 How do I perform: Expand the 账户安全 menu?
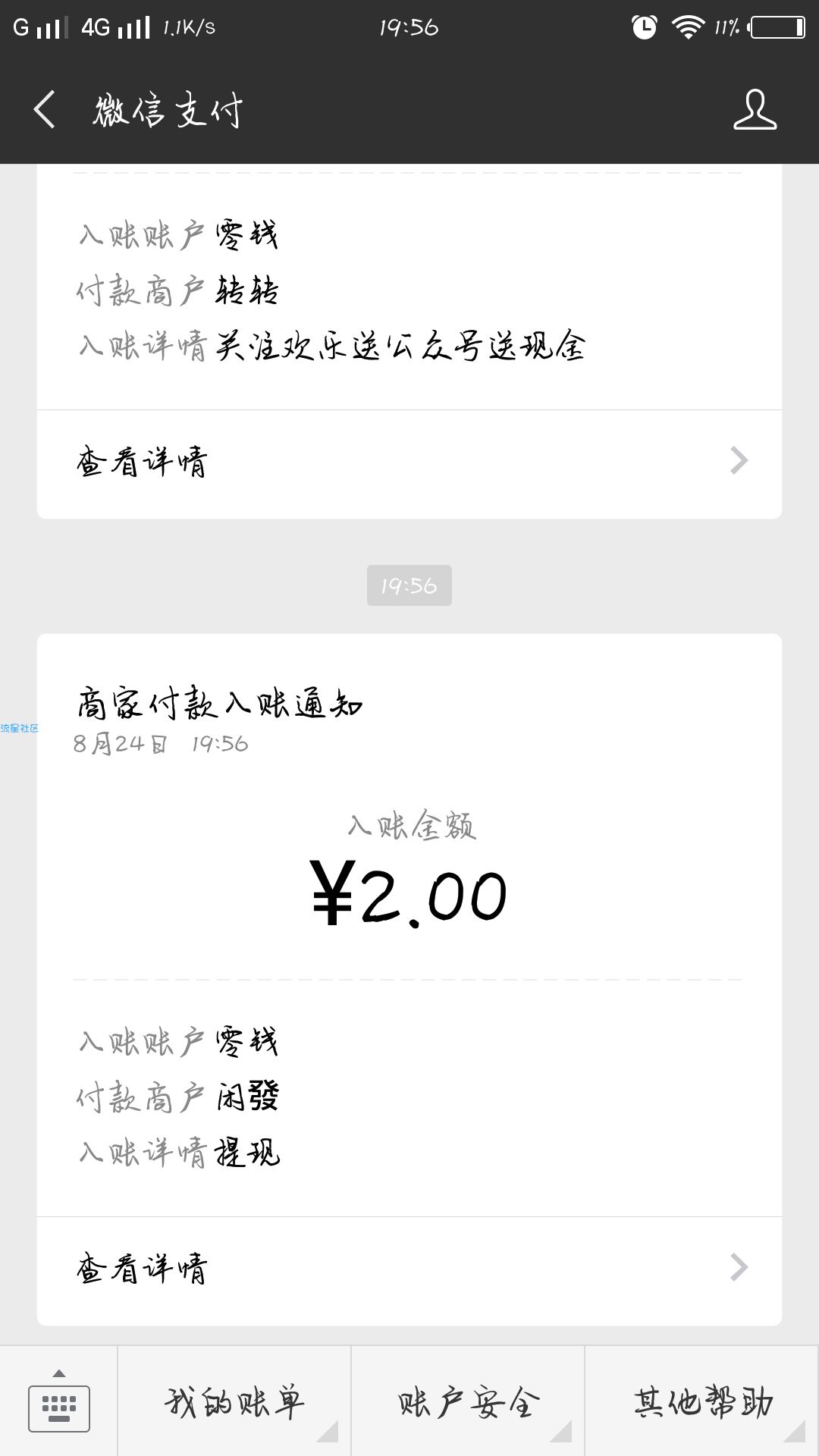click(x=468, y=1401)
